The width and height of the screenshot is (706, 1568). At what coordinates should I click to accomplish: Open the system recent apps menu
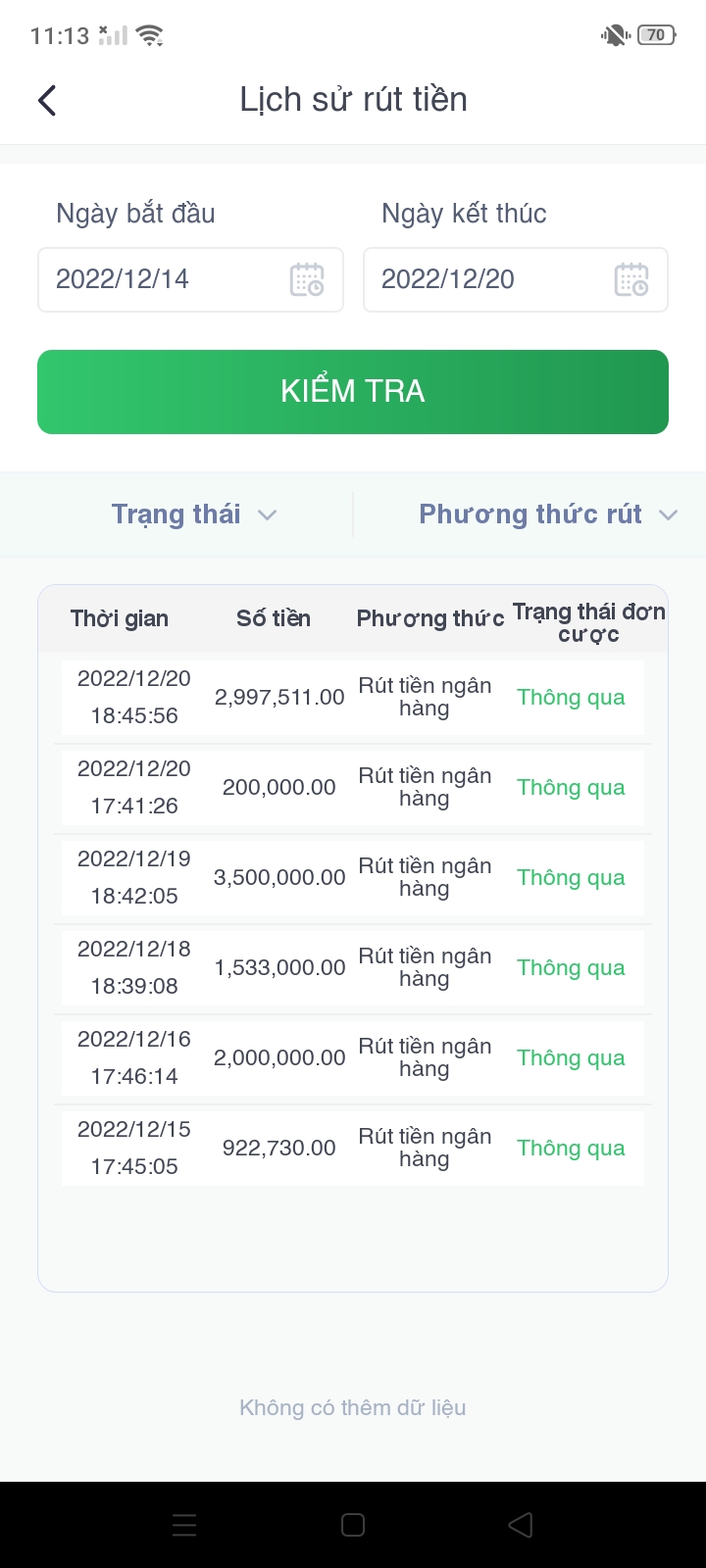coord(184,1525)
